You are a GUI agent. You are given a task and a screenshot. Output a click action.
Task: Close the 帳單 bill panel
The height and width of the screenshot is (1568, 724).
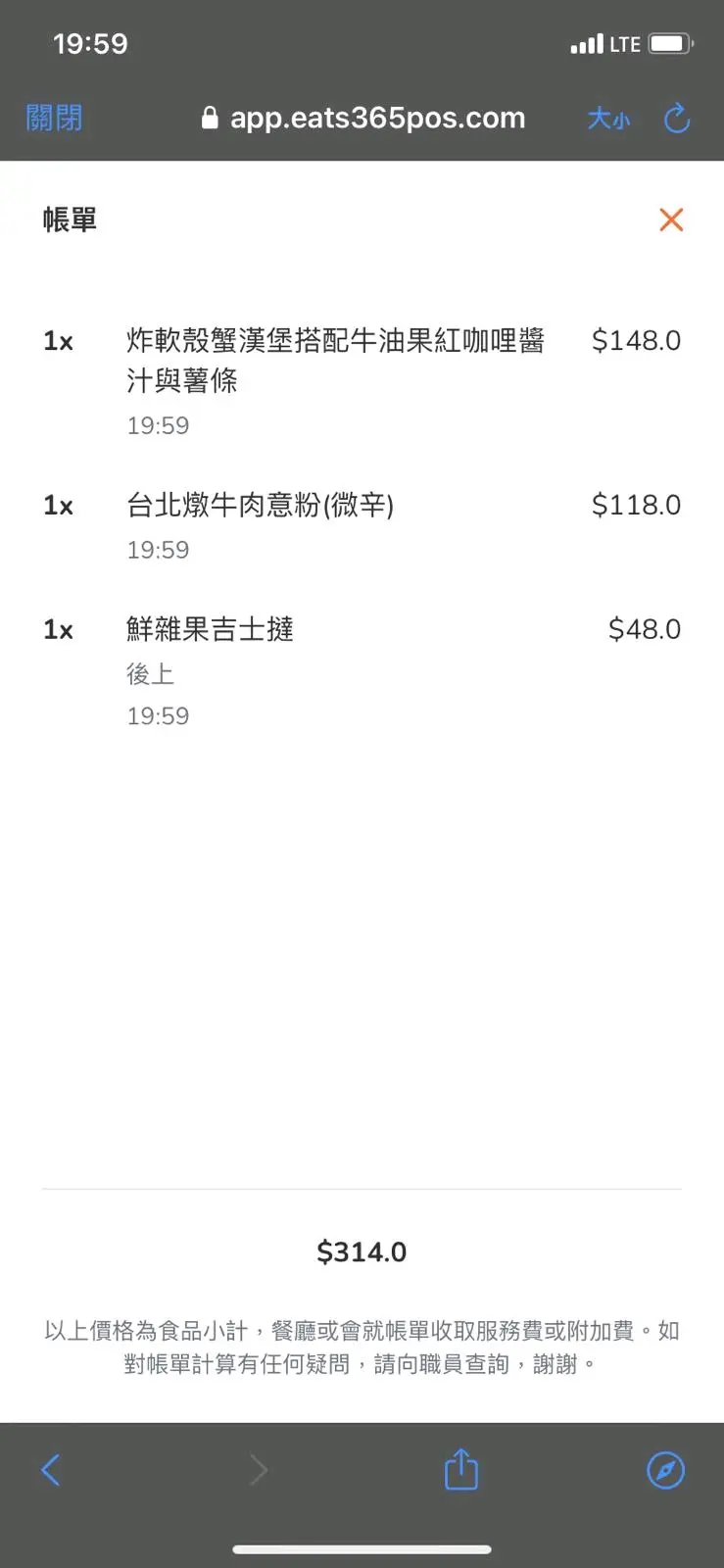(671, 220)
